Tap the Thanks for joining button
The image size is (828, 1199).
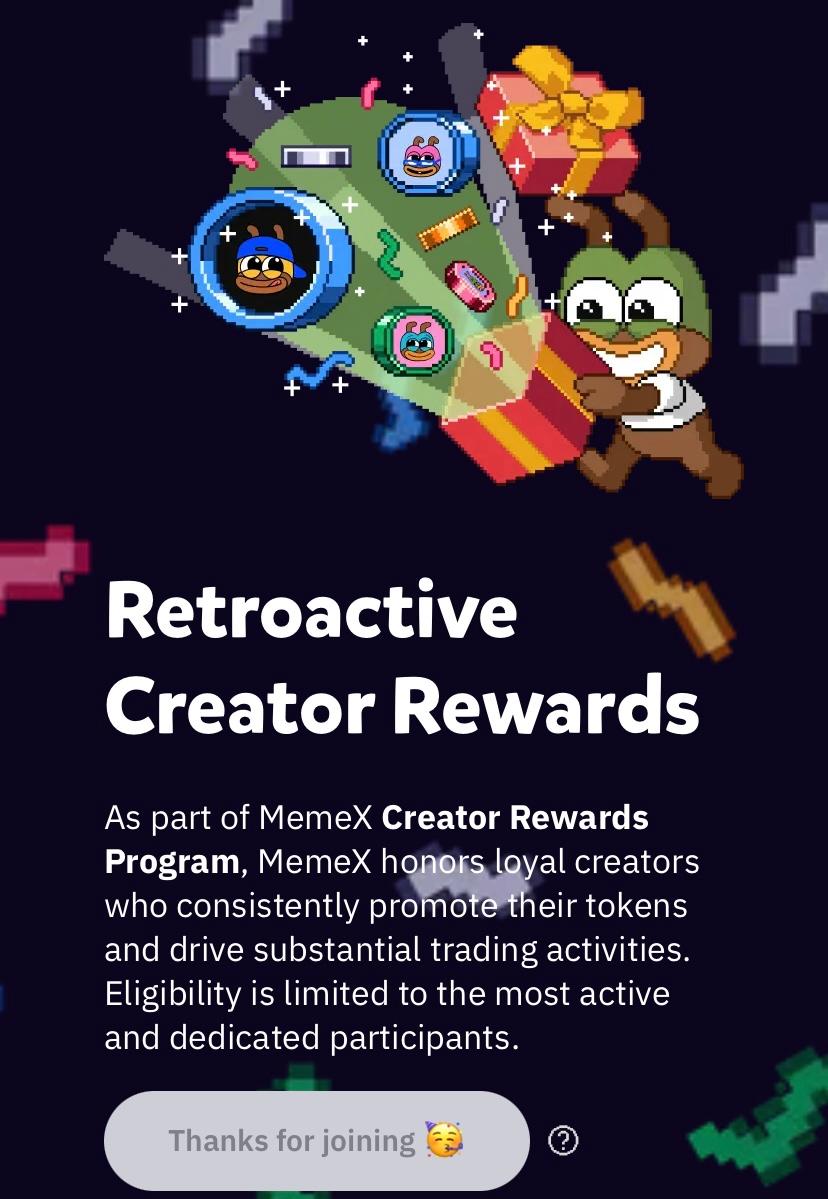316,1140
